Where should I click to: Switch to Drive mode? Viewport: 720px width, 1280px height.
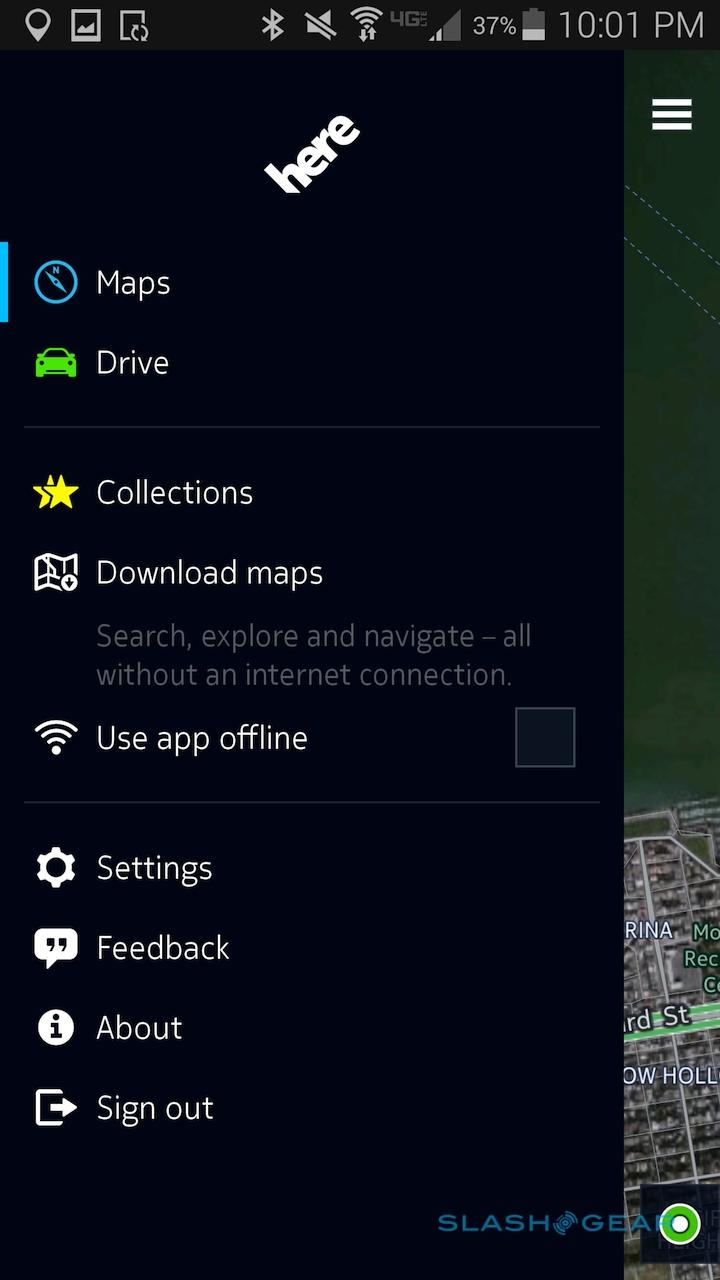point(132,363)
